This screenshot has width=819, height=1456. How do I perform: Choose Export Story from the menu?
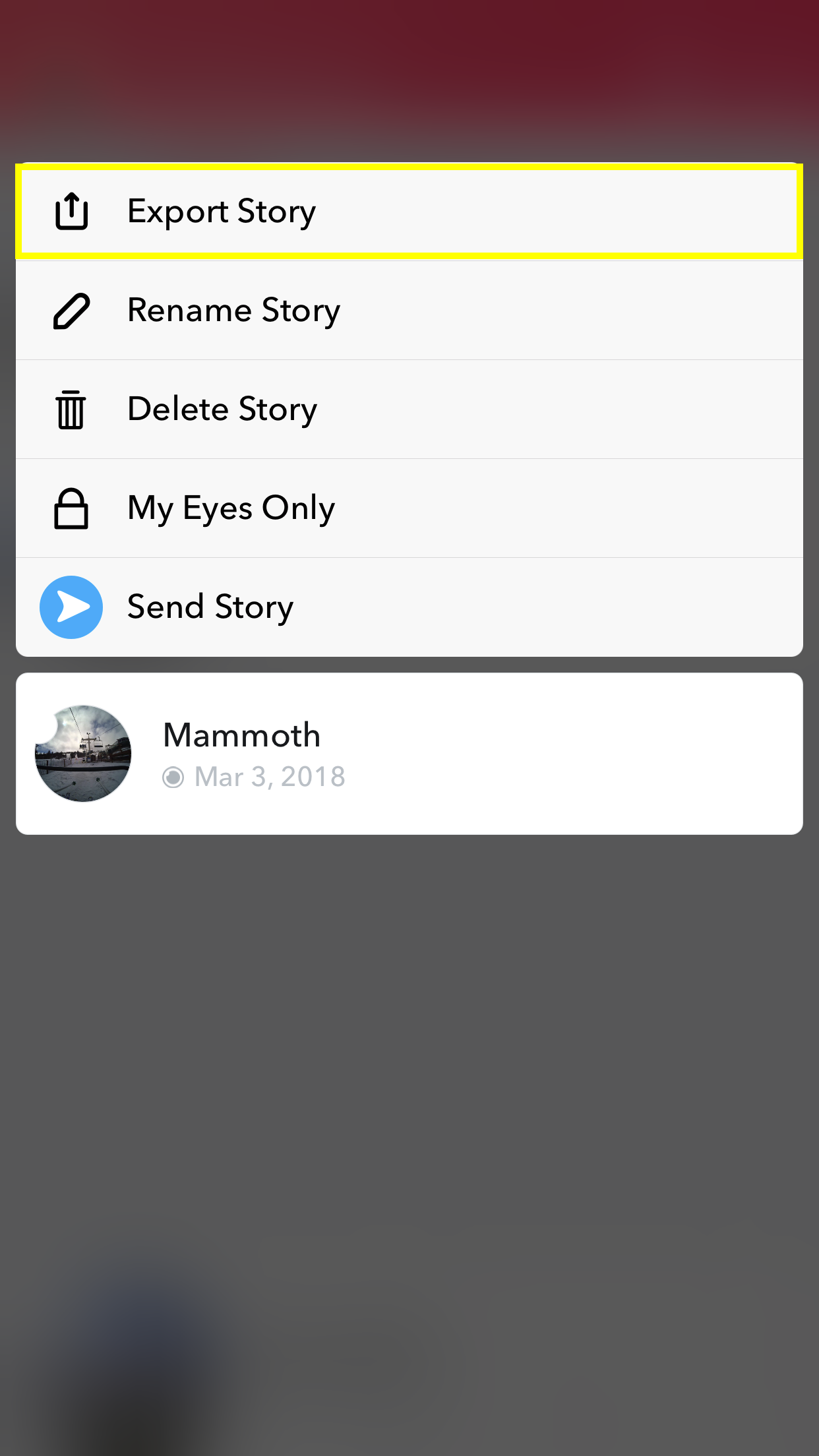coord(222,211)
